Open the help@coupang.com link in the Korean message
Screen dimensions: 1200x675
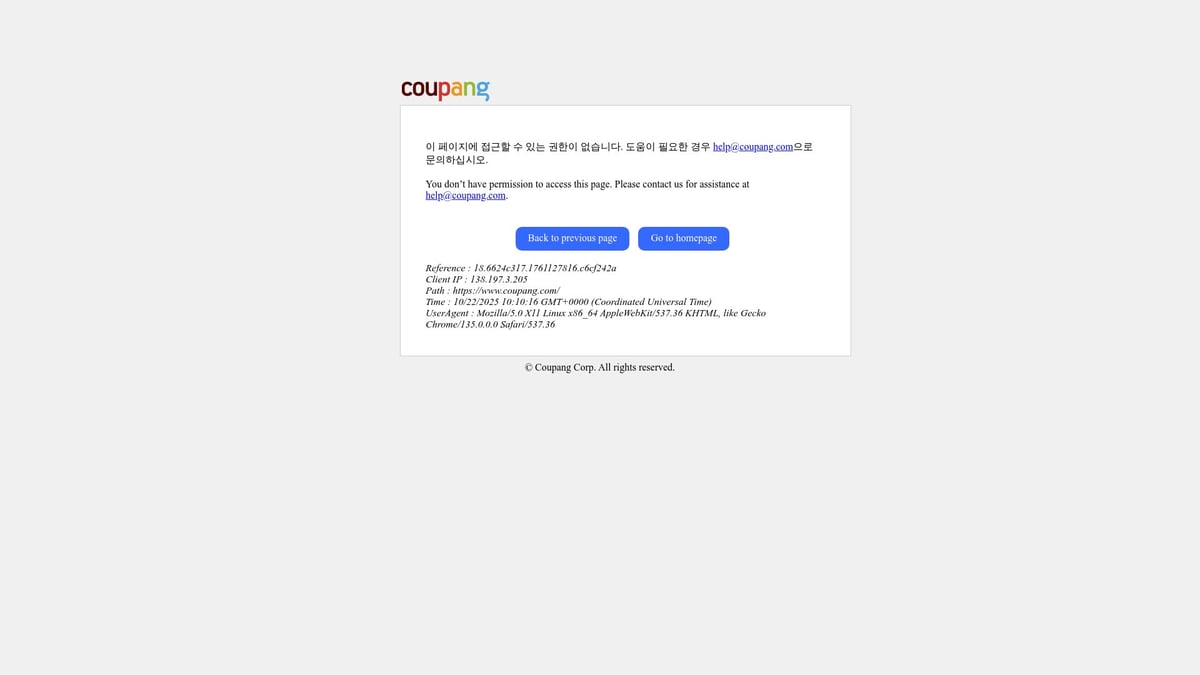coord(752,147)
